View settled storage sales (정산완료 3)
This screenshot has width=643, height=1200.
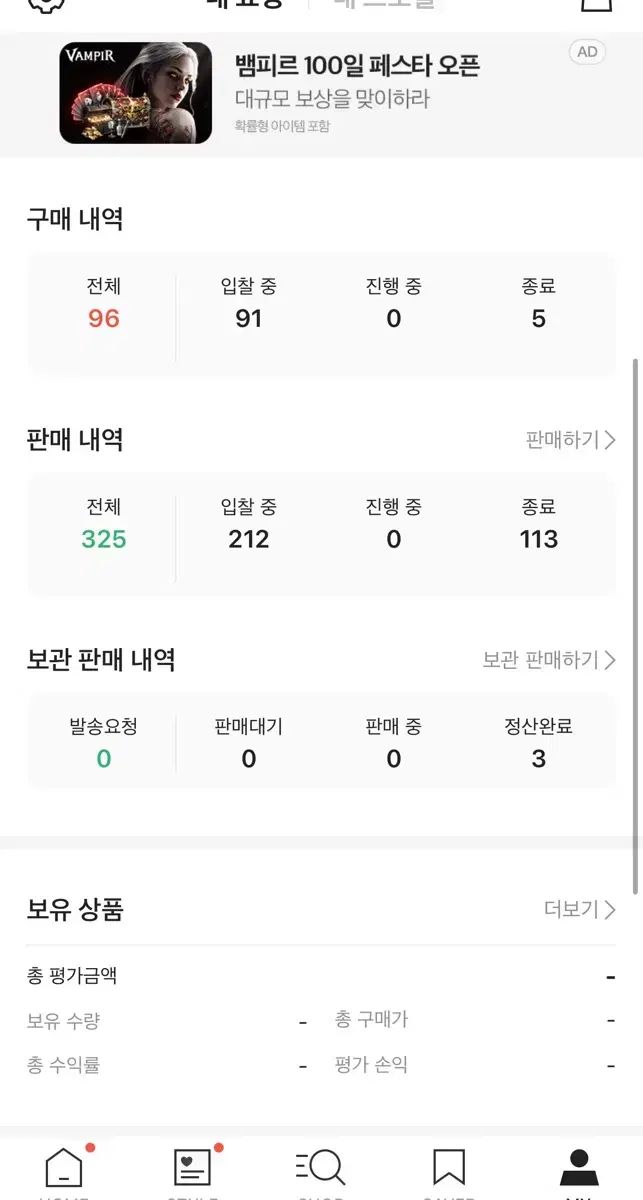538,746
